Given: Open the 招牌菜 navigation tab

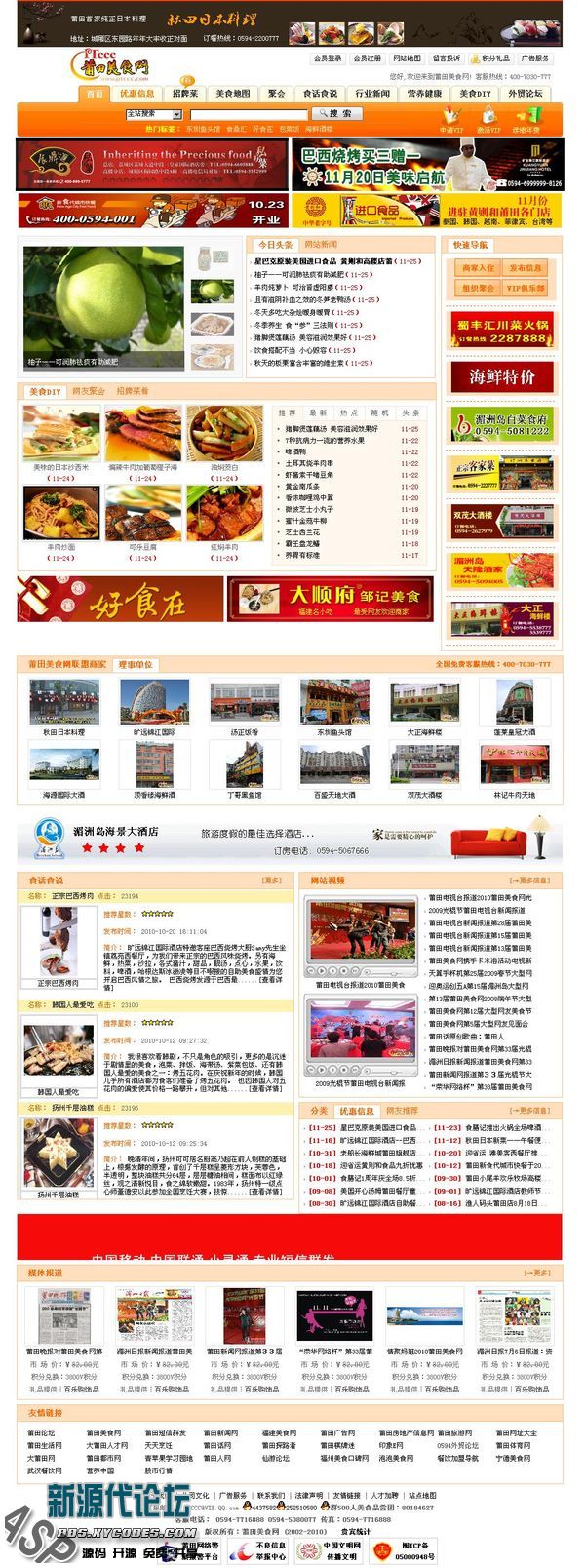Looking at the screenshot, I should [x=185, y=94].
